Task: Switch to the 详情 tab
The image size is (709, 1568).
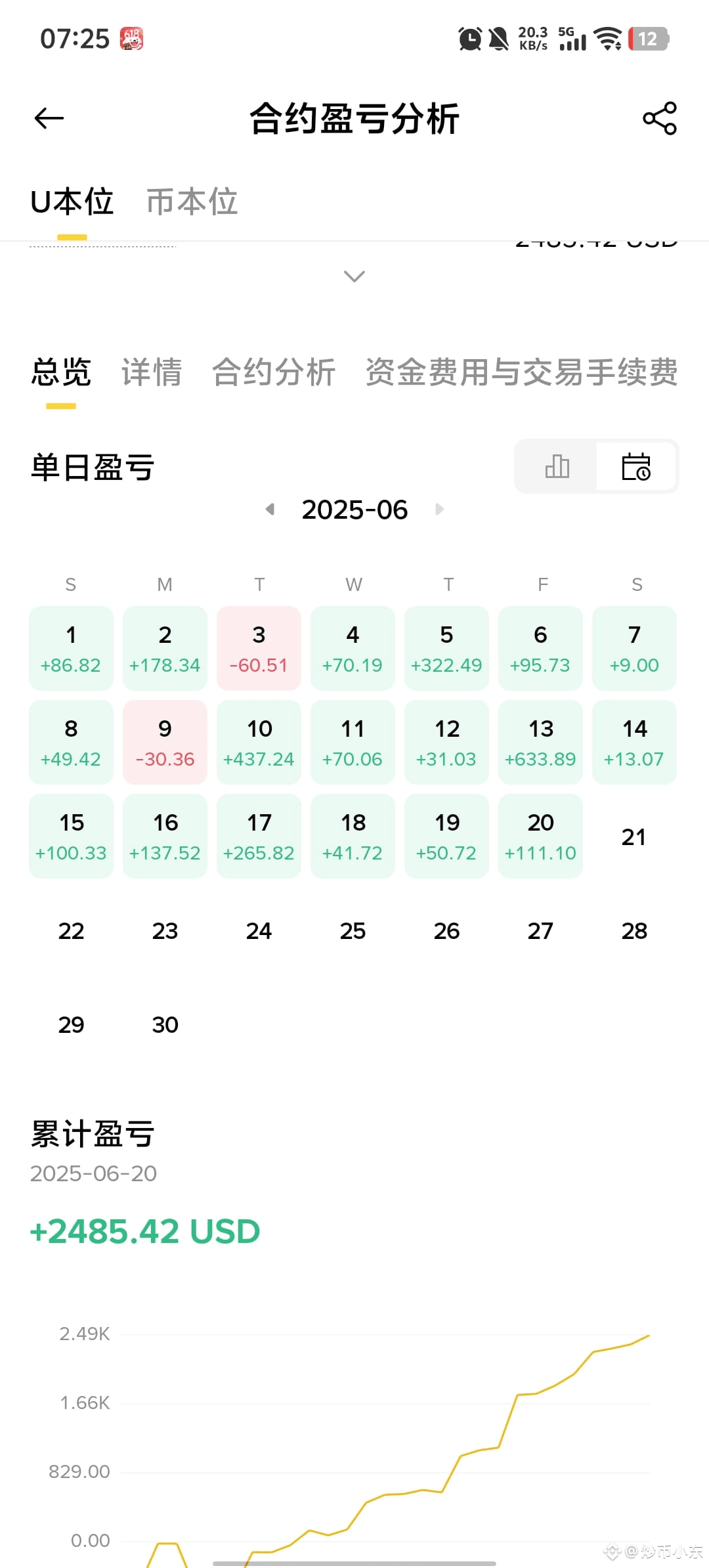Action: click(x=152, y=372)
